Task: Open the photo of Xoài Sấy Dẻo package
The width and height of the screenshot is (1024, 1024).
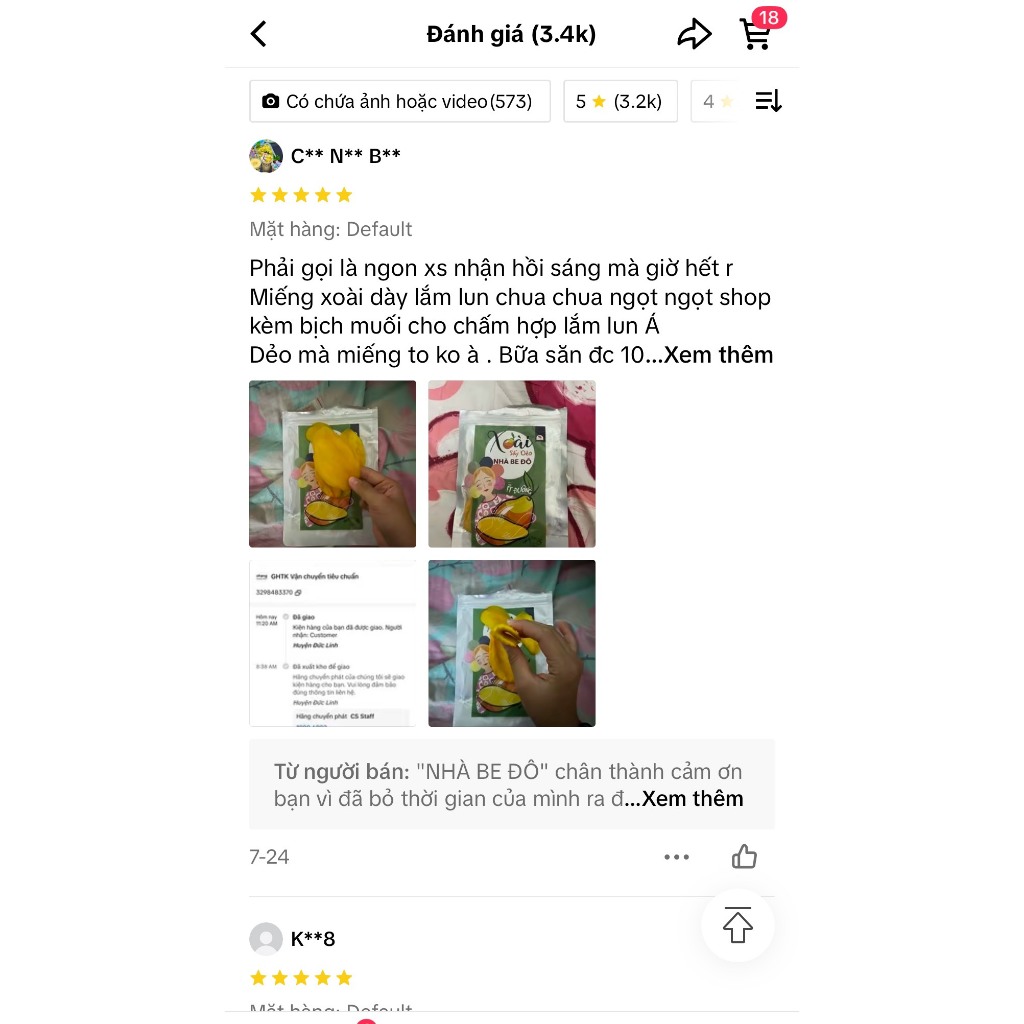Action: 511,463
